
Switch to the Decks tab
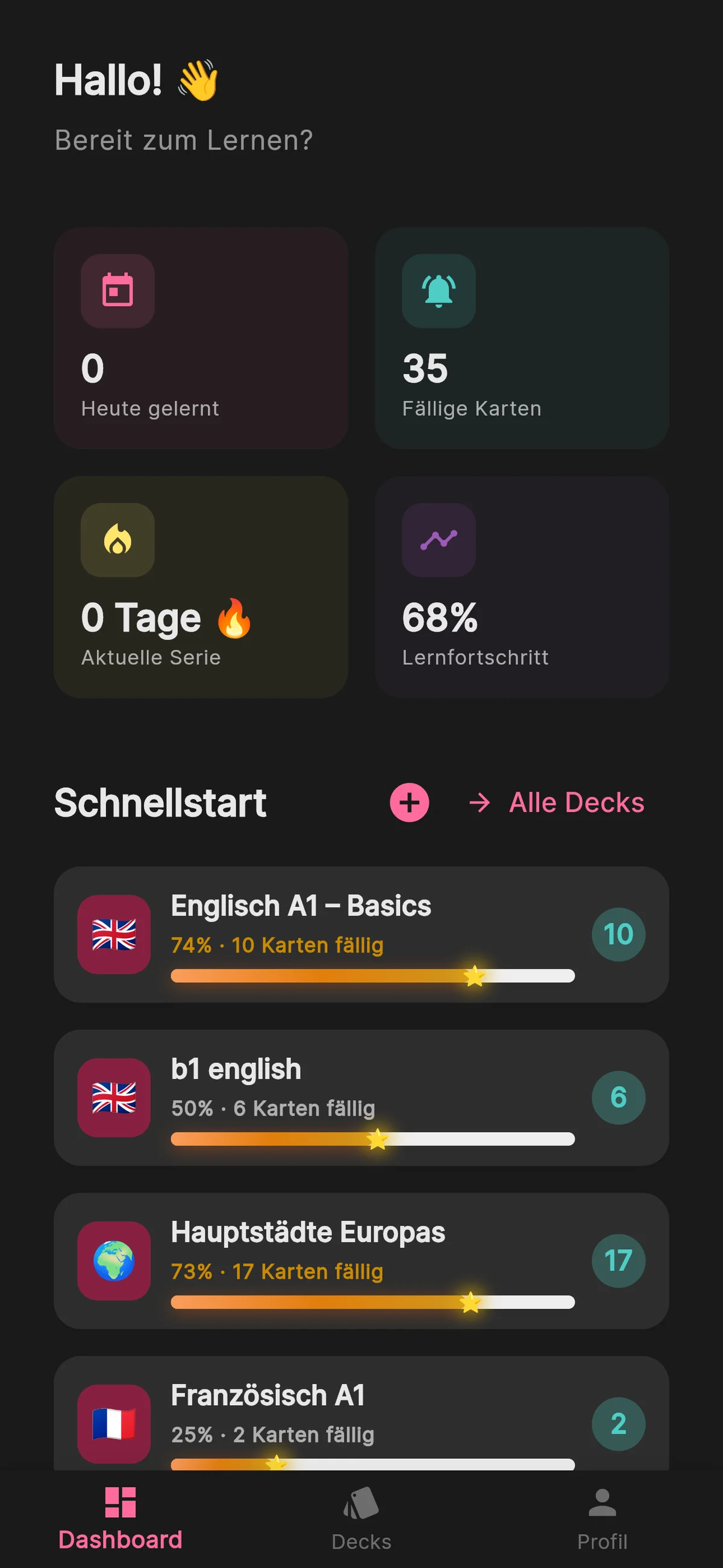tap(361, 1516)
